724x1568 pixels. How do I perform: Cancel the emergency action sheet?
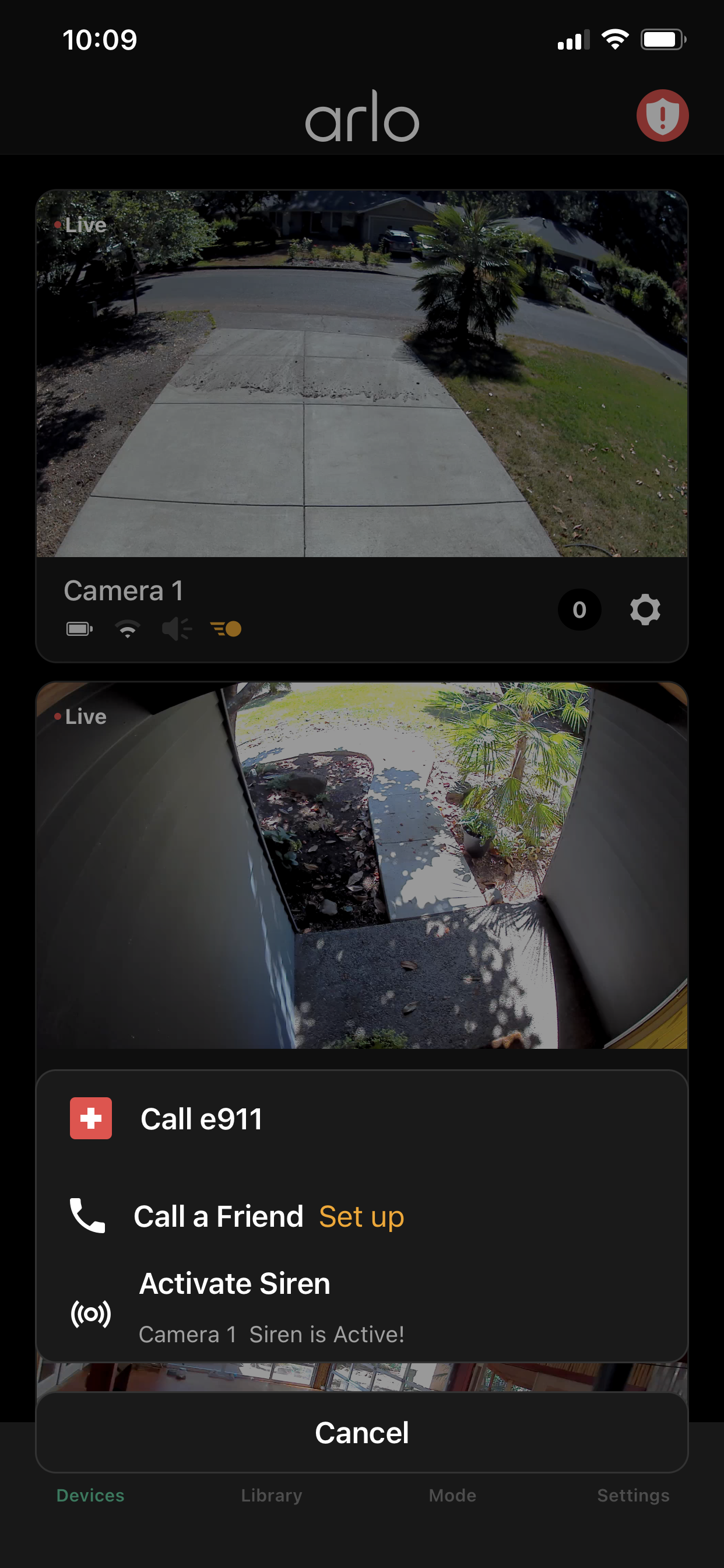(x=361, y=1432)
